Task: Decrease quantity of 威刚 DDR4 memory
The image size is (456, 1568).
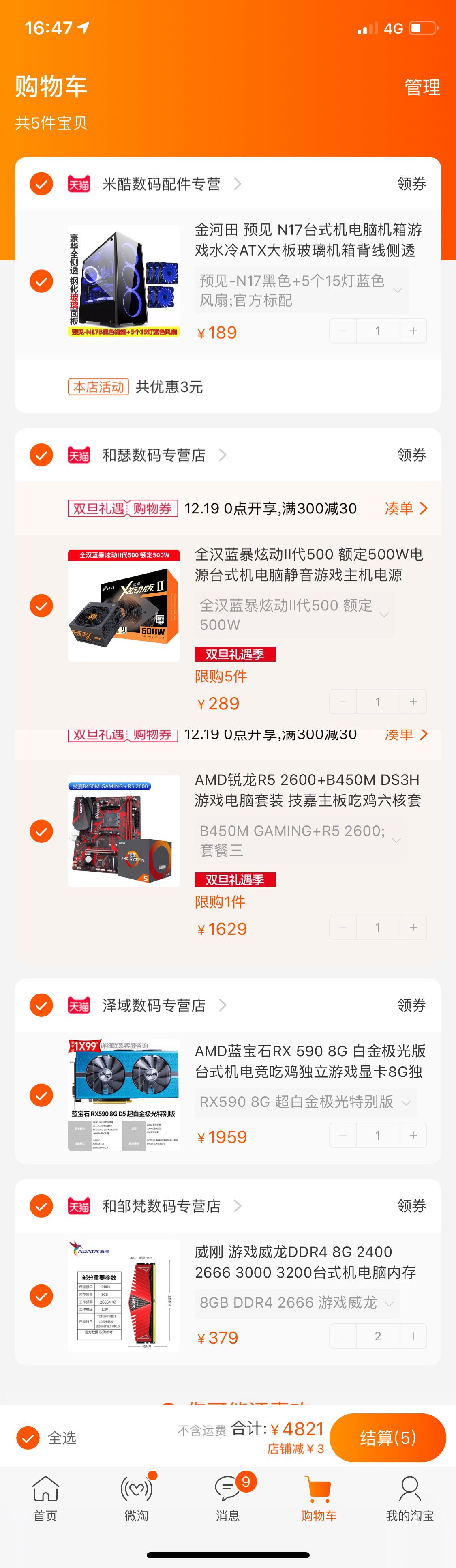Action: pos(343,1336)
